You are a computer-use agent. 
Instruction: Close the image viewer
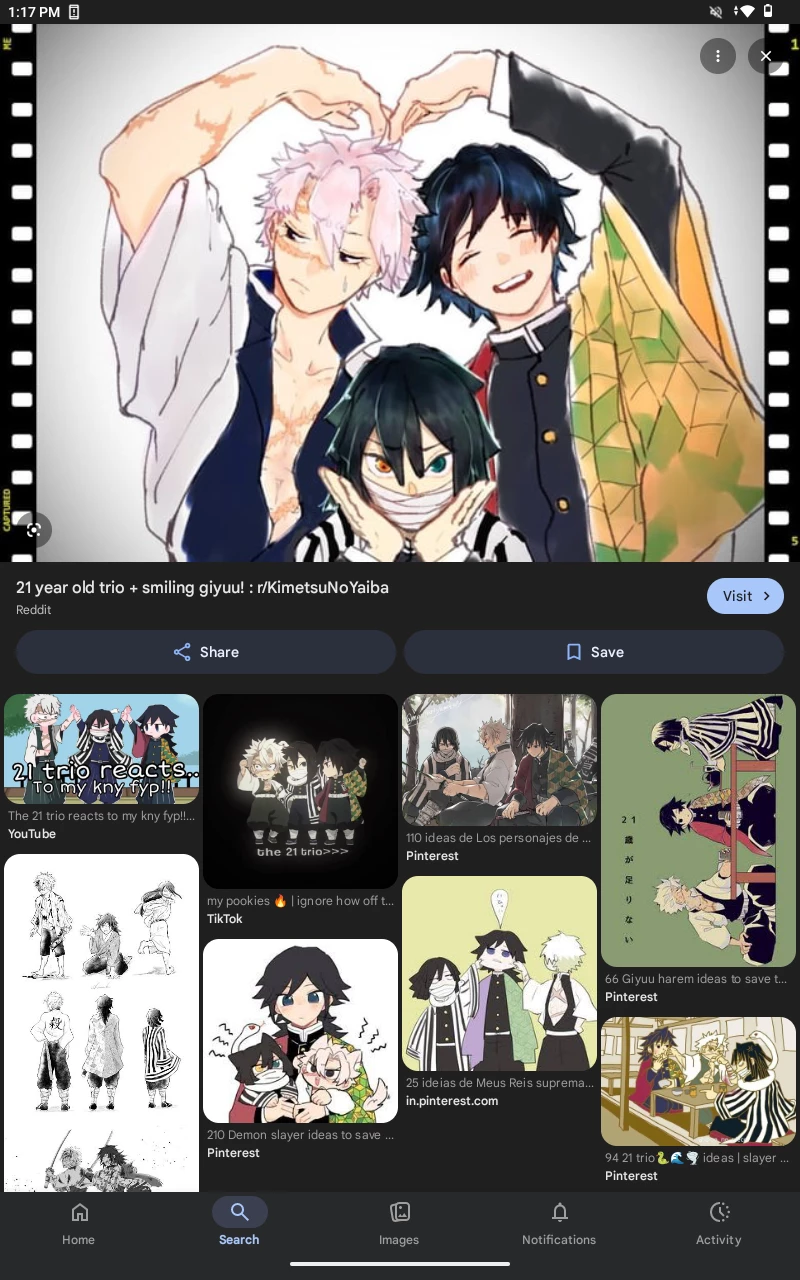[x=765, y=56]
